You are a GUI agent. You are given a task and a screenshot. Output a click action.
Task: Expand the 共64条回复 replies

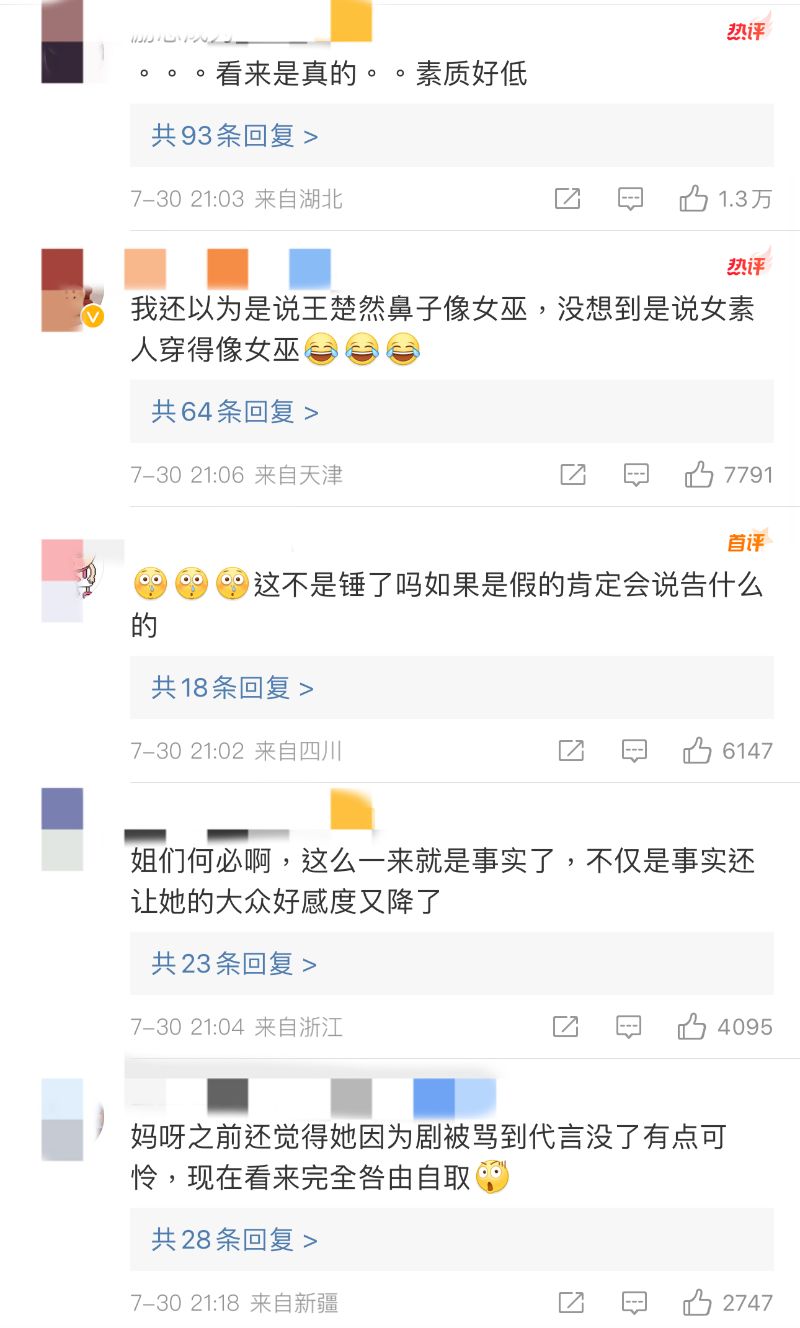pos(235,411)
